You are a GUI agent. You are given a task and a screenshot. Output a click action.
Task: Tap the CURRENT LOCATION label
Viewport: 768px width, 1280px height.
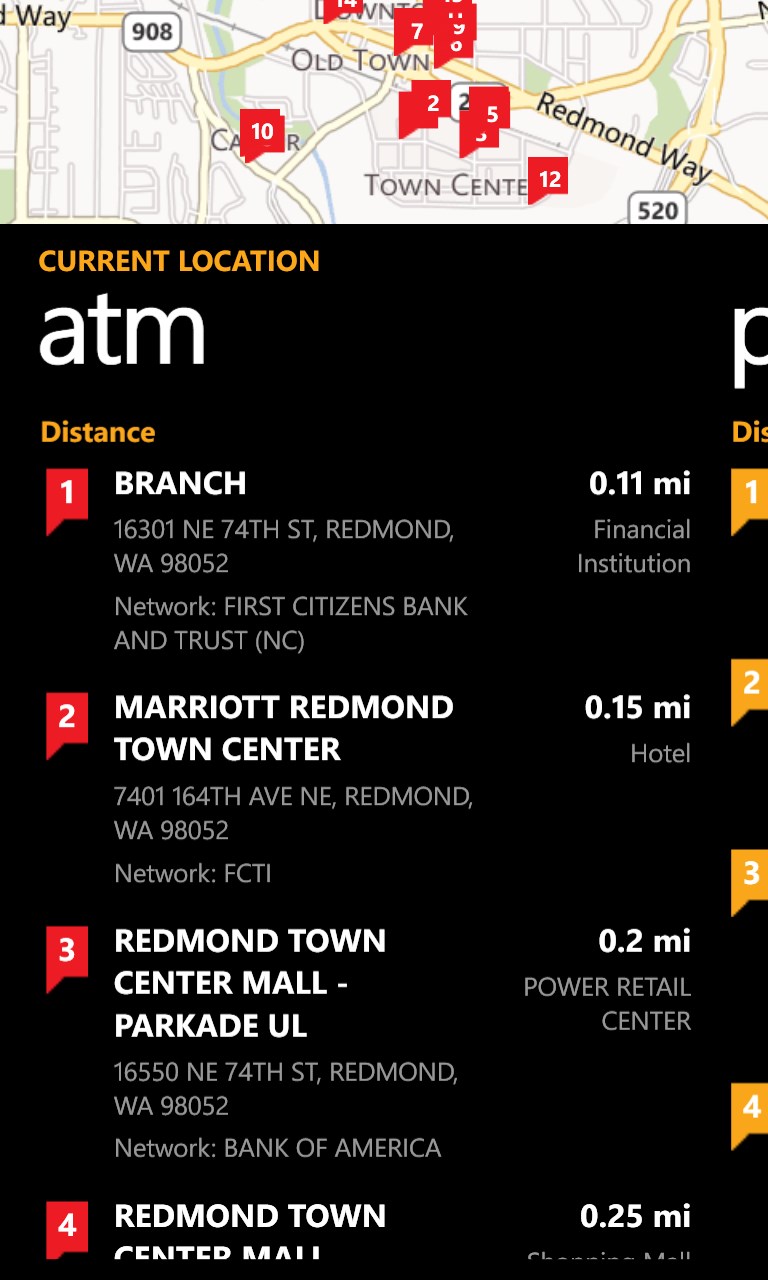178,261
